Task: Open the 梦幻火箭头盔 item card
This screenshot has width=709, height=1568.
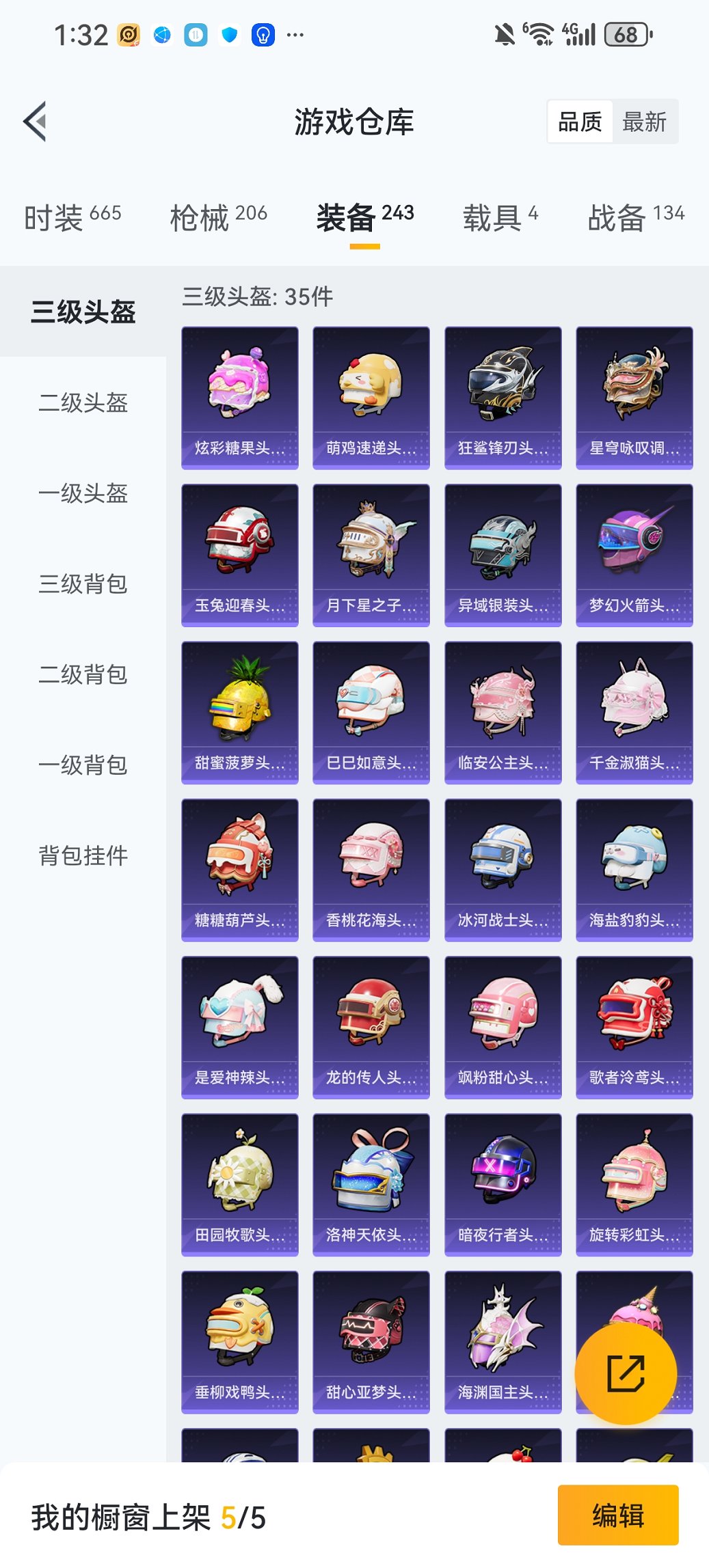Action: (634, 553)
